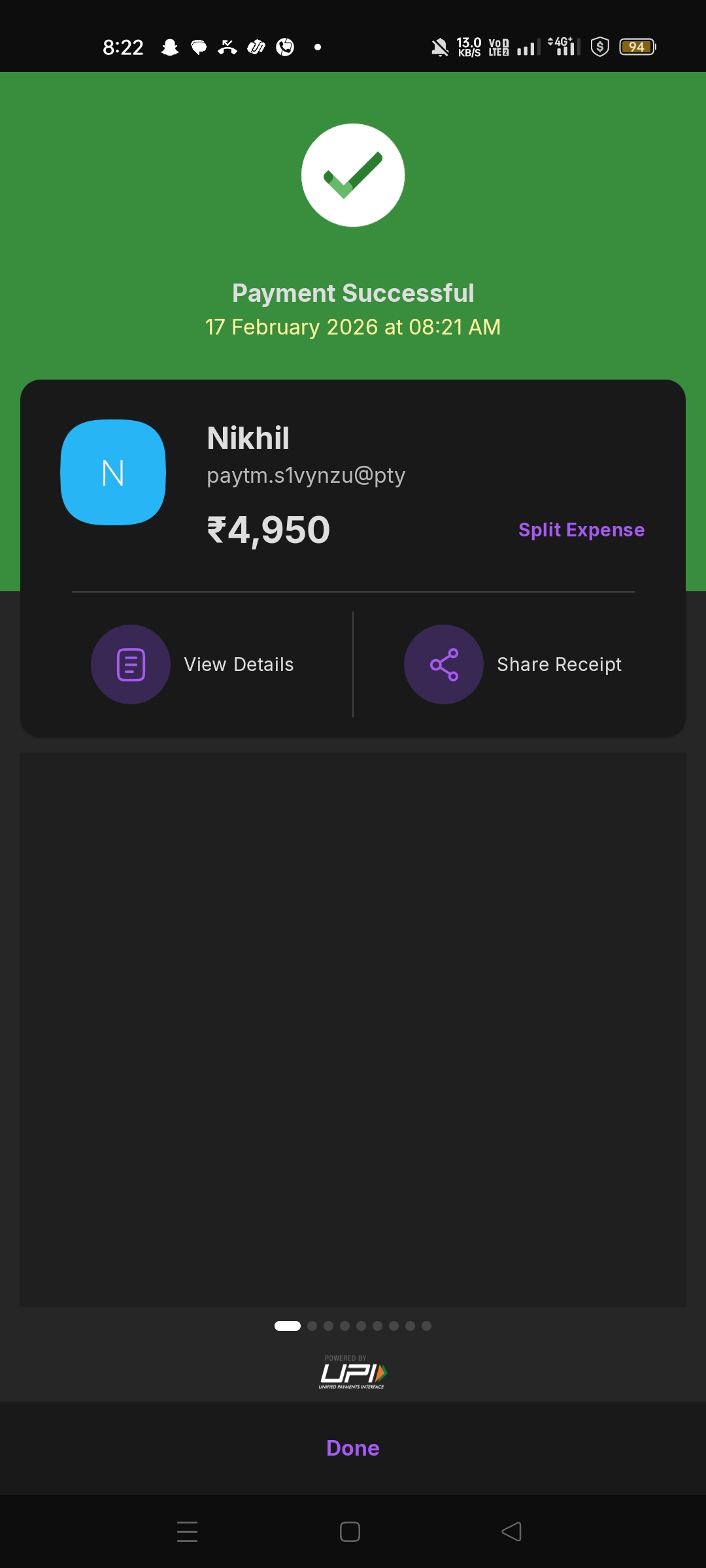Tap Done to close the success screen
The height and width of the screenshot is (1568, 706).
[352, 1448]
